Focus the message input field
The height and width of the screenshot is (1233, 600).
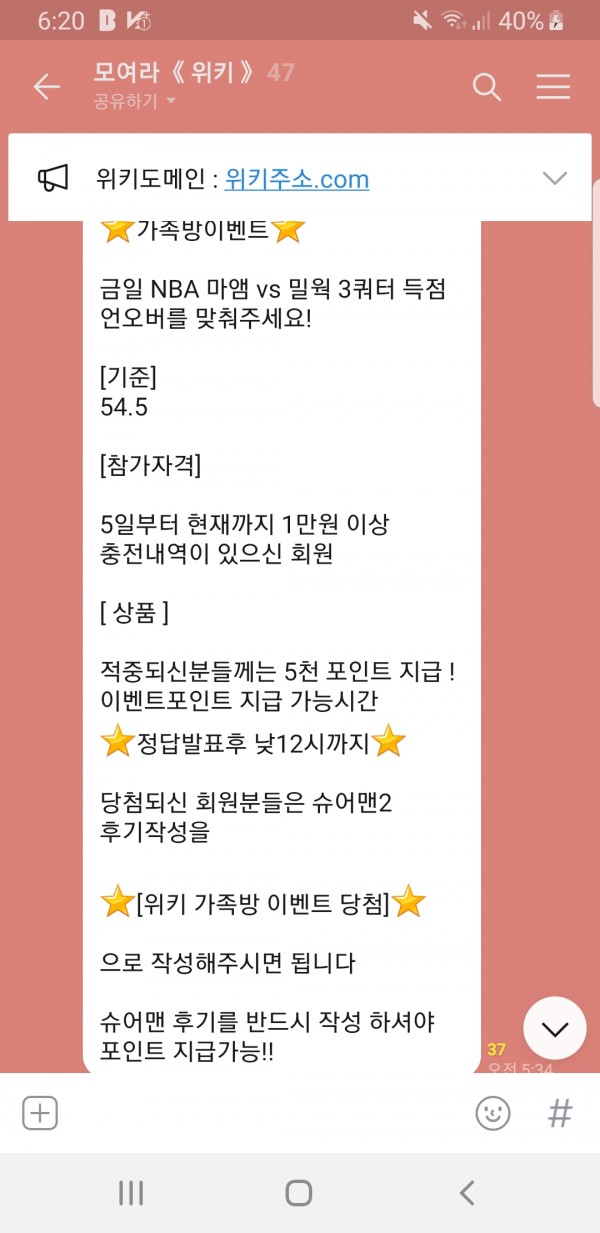260,1113
